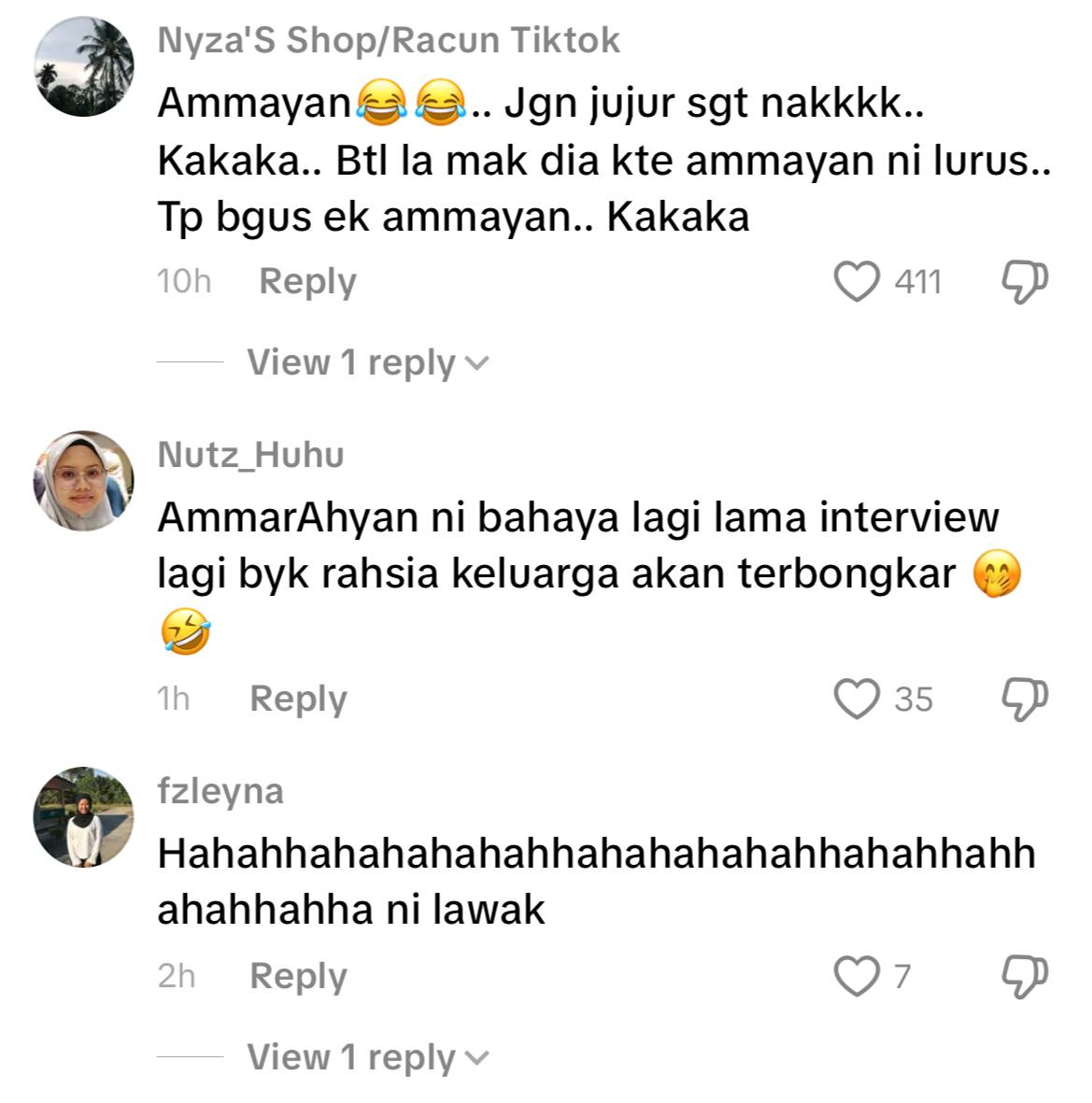The width and height of the screenshot is (1092, 1103).
Task: Dislike Nyza'S Shop's comment
Action: [1024, 281]
